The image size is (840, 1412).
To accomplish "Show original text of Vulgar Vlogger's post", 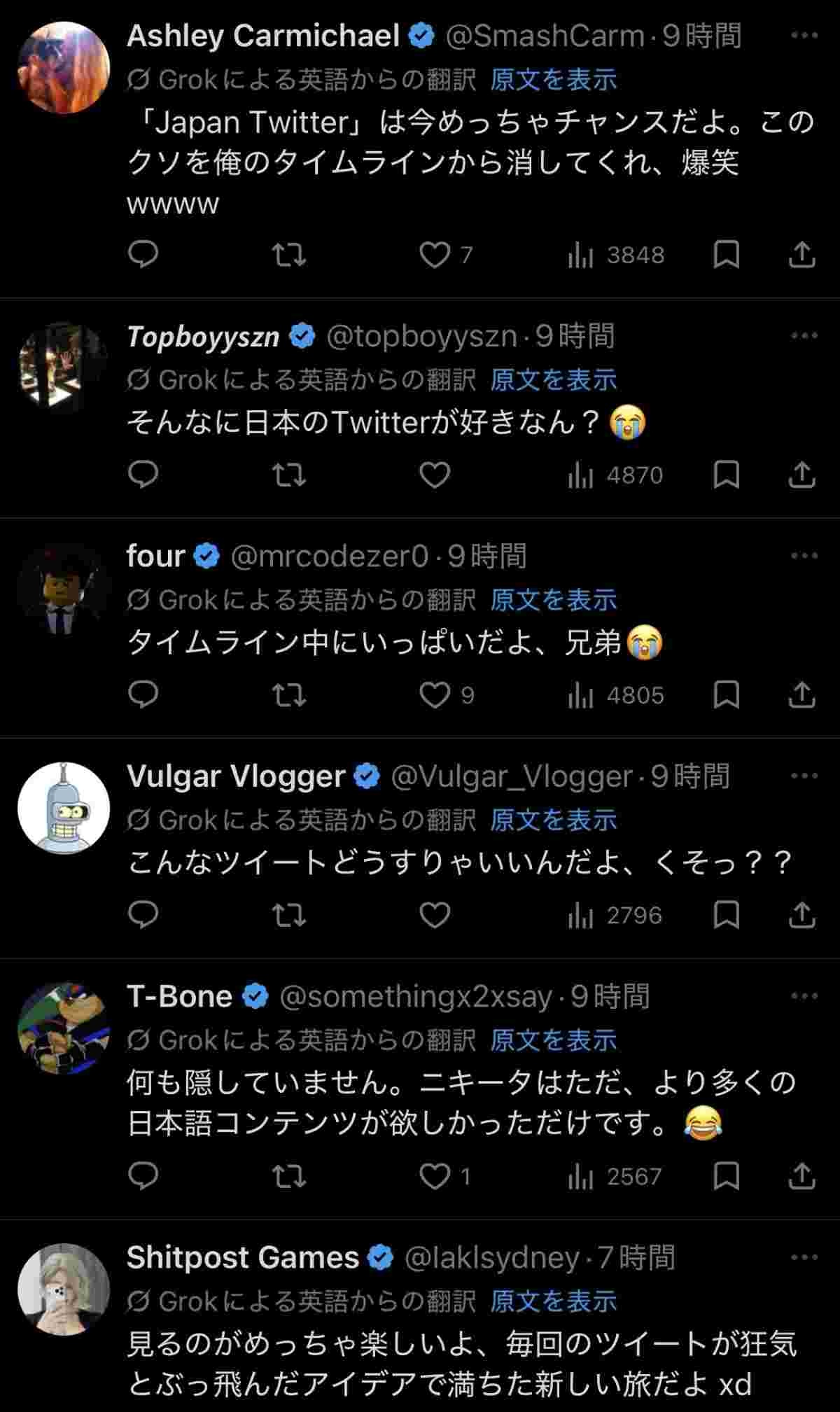I will coord(553,820).
